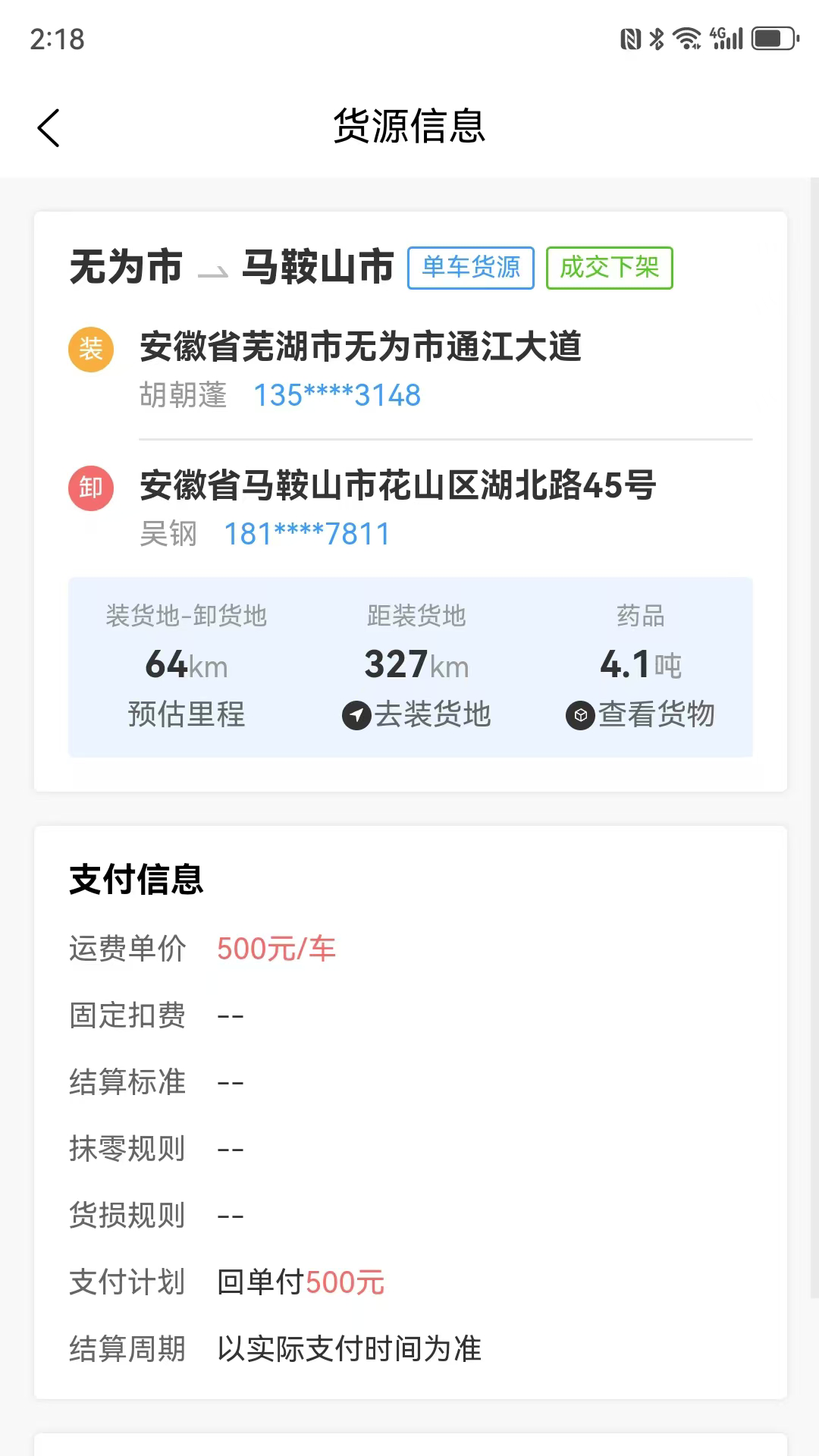Call unloading contact number 181****7811
Screen dimensions: 819x1456
click(x=306, y=534)
